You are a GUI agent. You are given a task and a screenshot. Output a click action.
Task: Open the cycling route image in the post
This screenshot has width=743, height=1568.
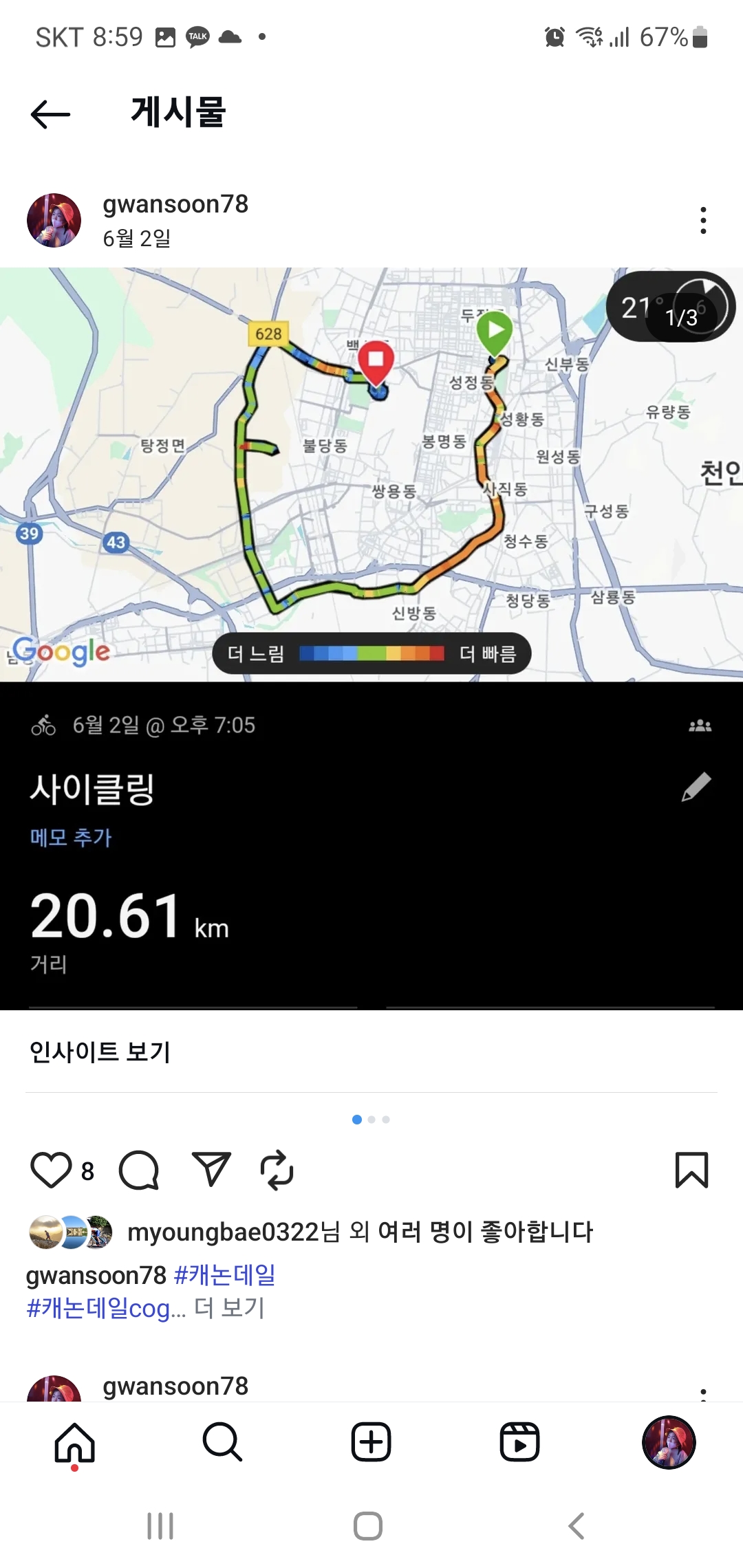pyautogui.click(x=371, y=475)
